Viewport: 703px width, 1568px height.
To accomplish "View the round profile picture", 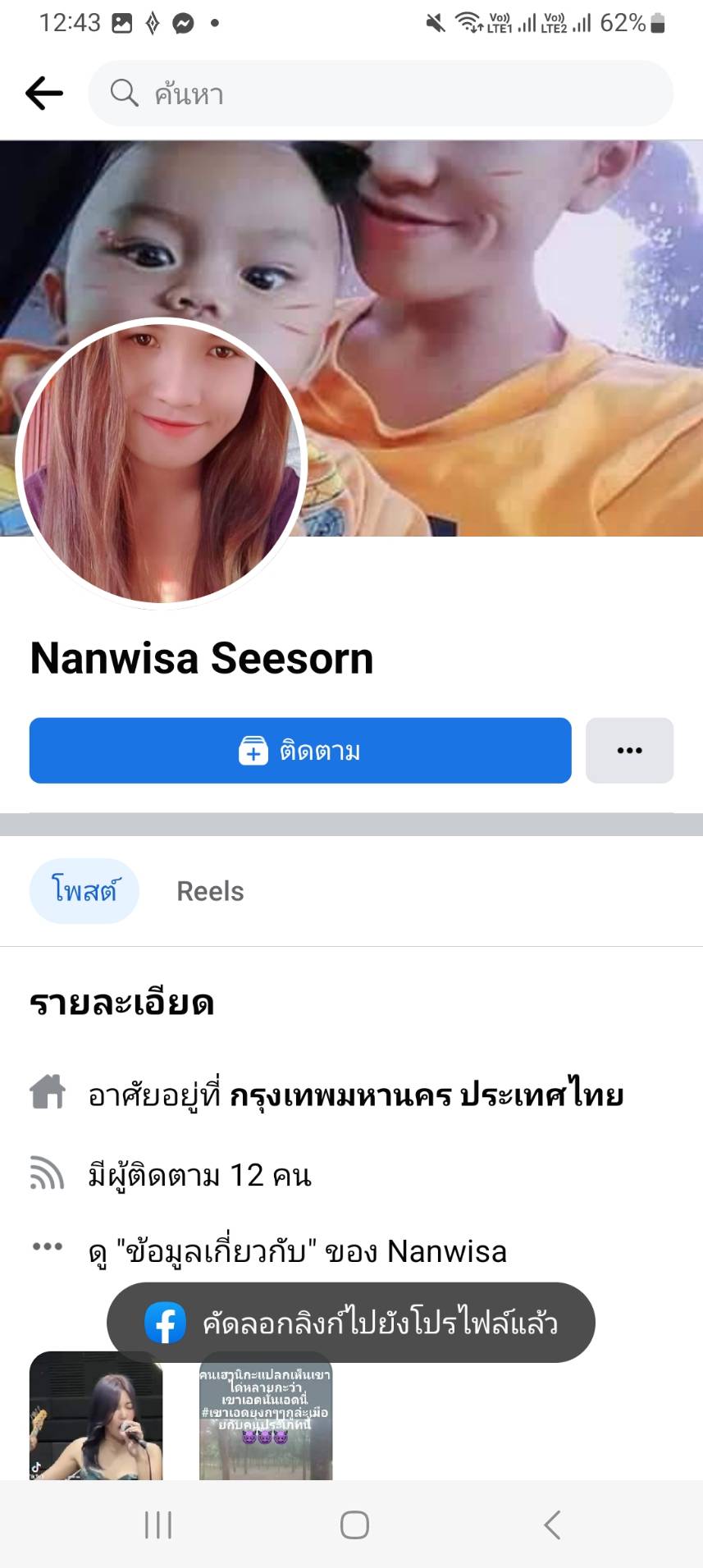I will click(162, 464).
